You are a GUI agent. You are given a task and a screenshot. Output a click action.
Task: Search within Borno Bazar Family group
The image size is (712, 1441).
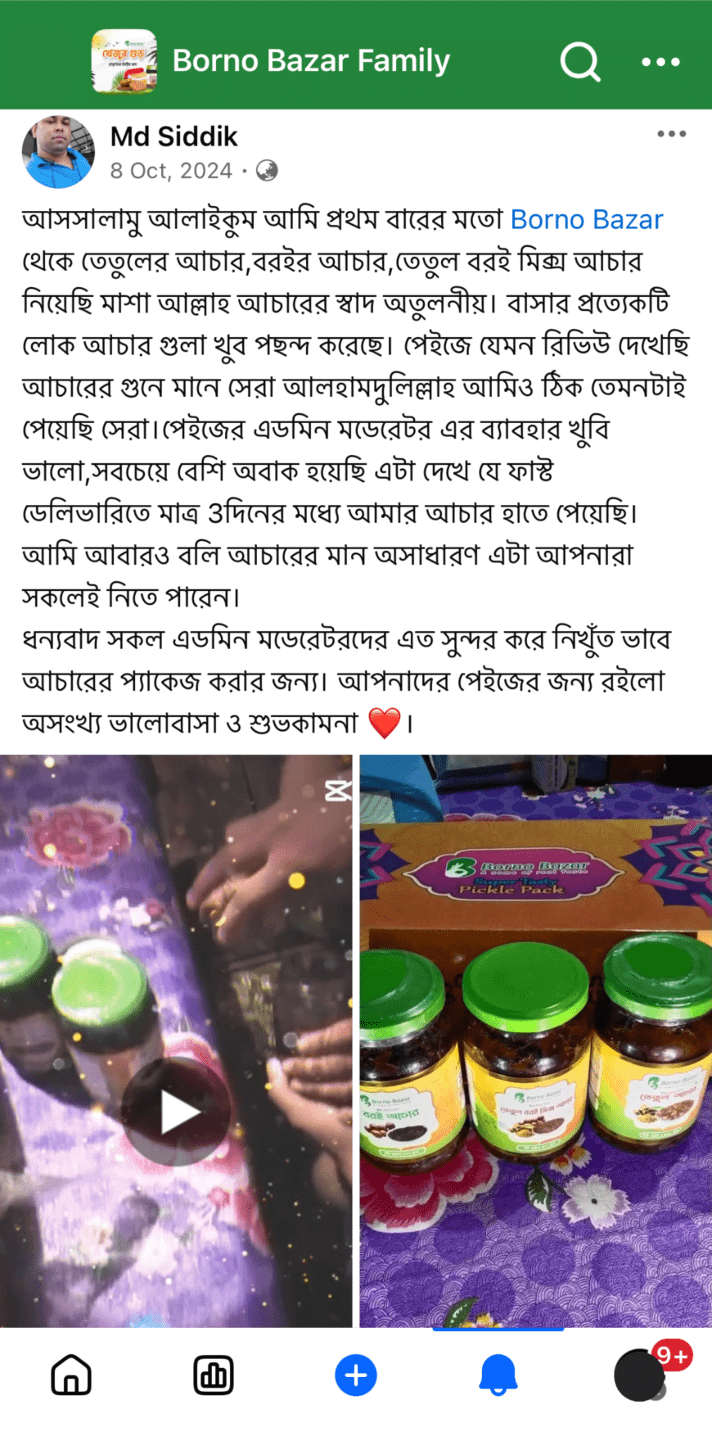click(x=580, y=62)
